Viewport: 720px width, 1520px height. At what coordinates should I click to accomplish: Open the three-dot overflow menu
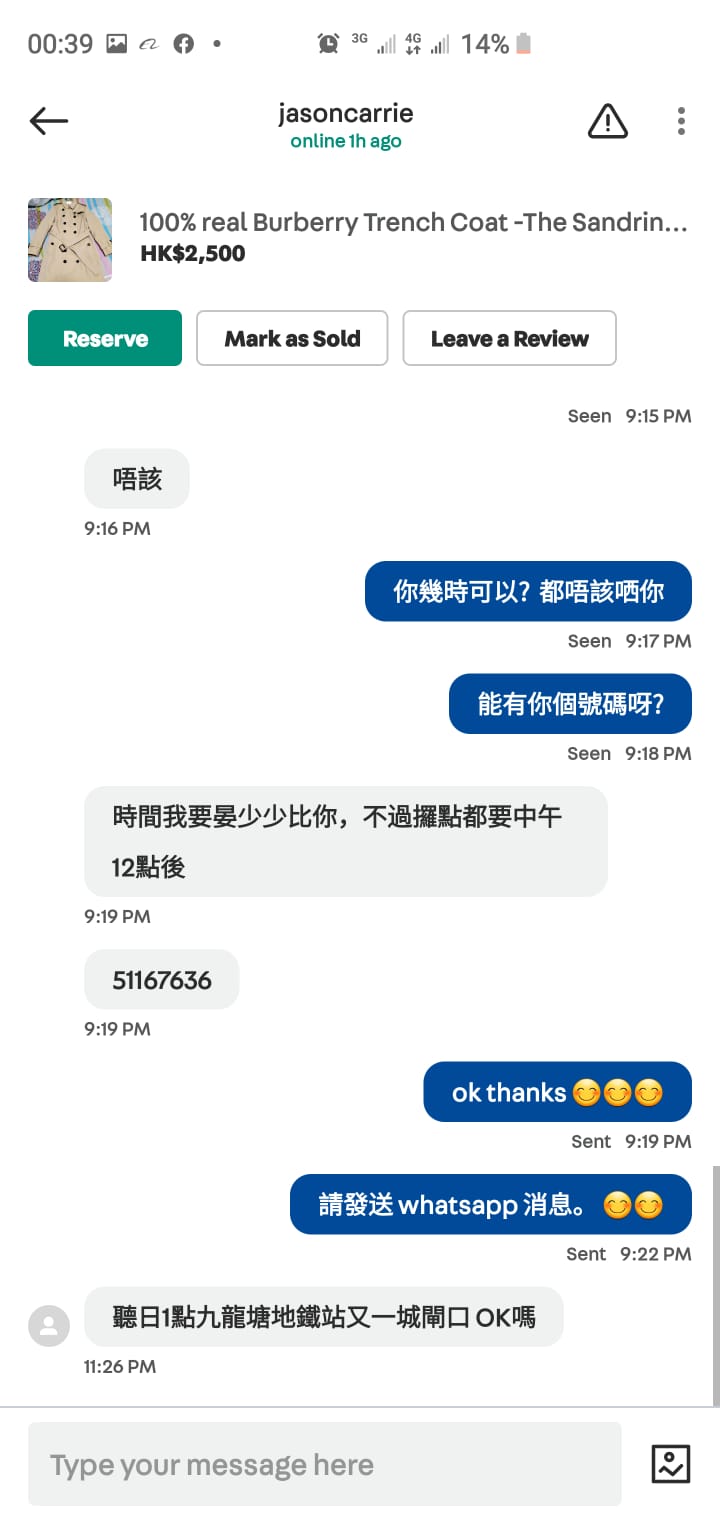(x=681, y=122)
